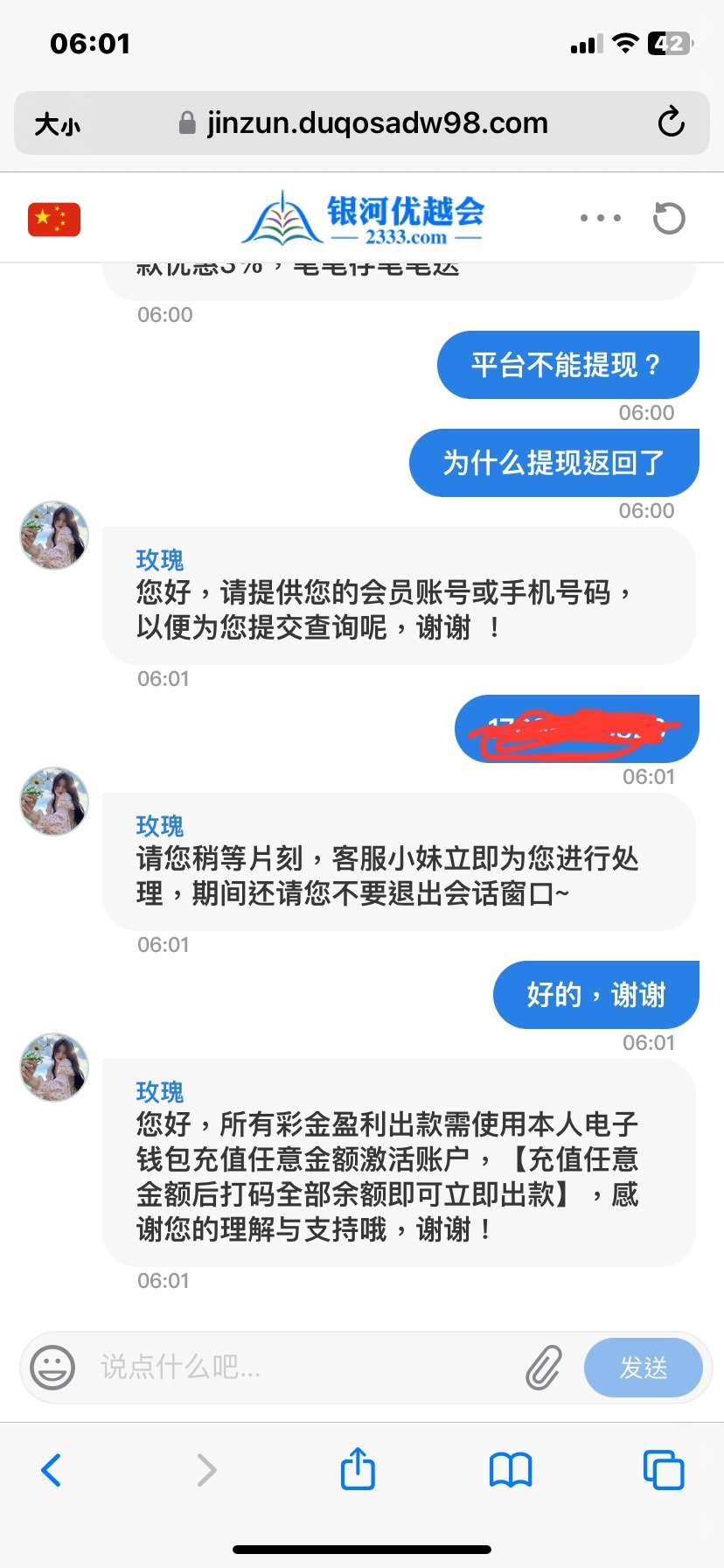Share this page from Safari

point(358,1468)
